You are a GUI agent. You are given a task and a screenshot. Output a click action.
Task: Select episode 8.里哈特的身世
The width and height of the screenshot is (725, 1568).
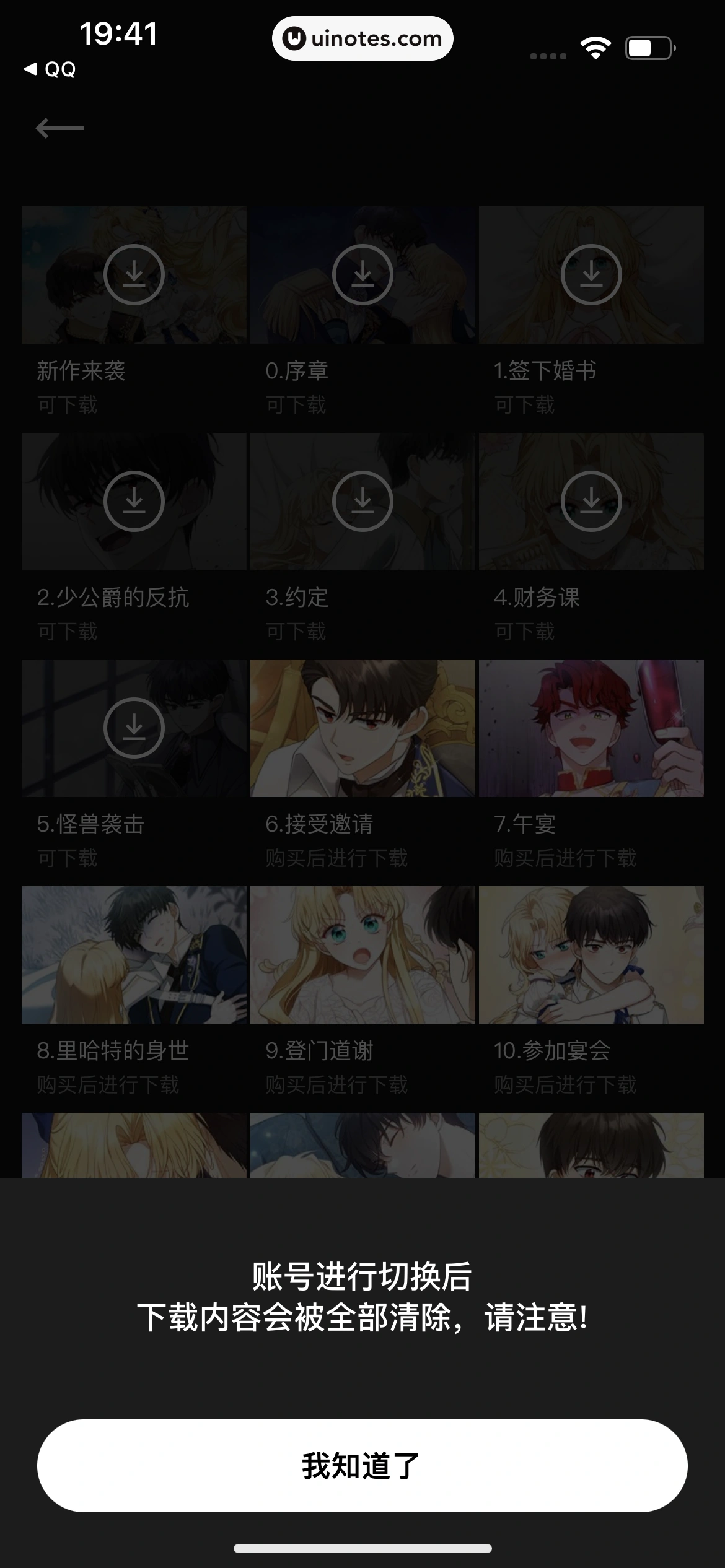[x=134, y=955]
